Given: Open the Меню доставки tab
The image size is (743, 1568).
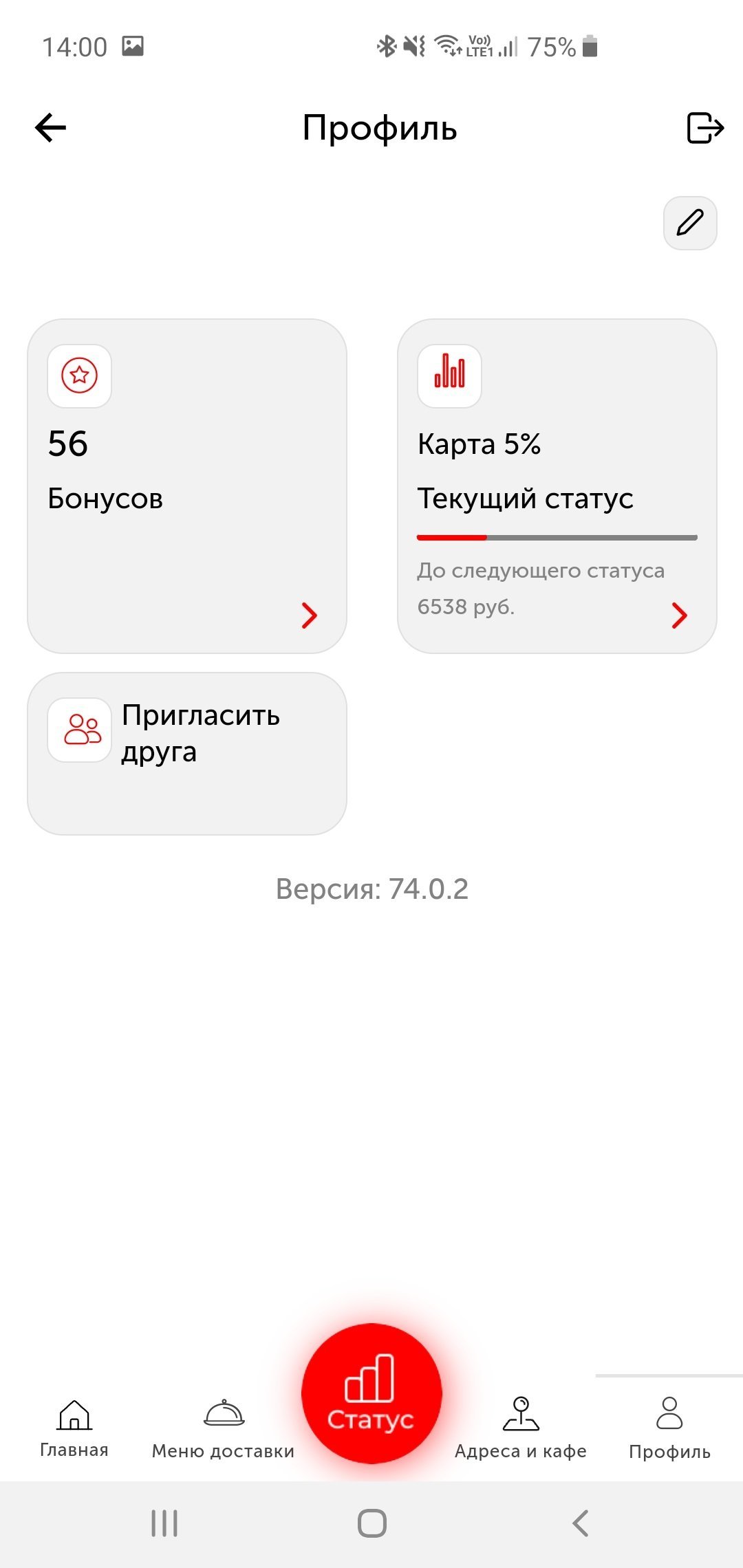Looking at the screenshot, I should [224, 1428].
